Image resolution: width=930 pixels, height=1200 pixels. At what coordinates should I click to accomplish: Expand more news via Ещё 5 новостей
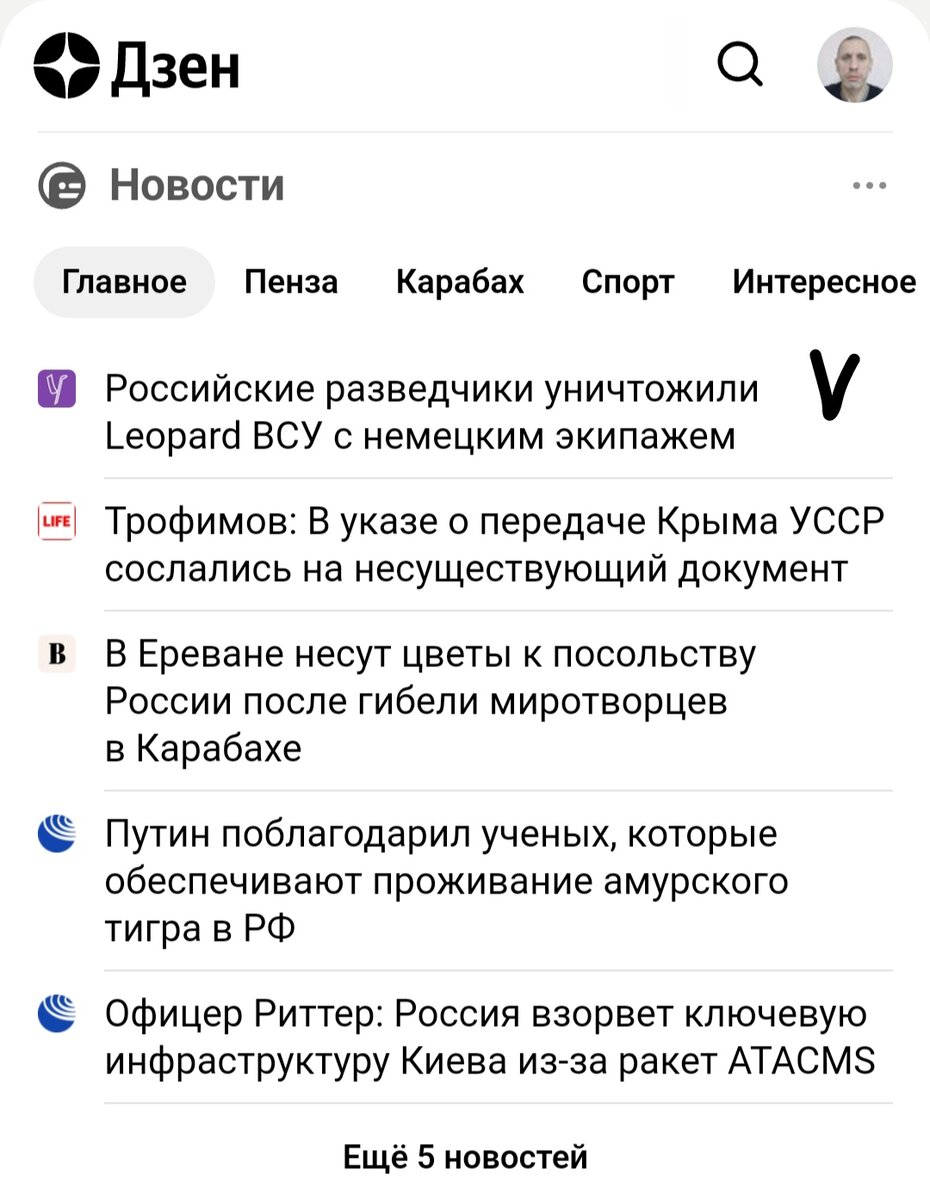tap(465, 1157)
